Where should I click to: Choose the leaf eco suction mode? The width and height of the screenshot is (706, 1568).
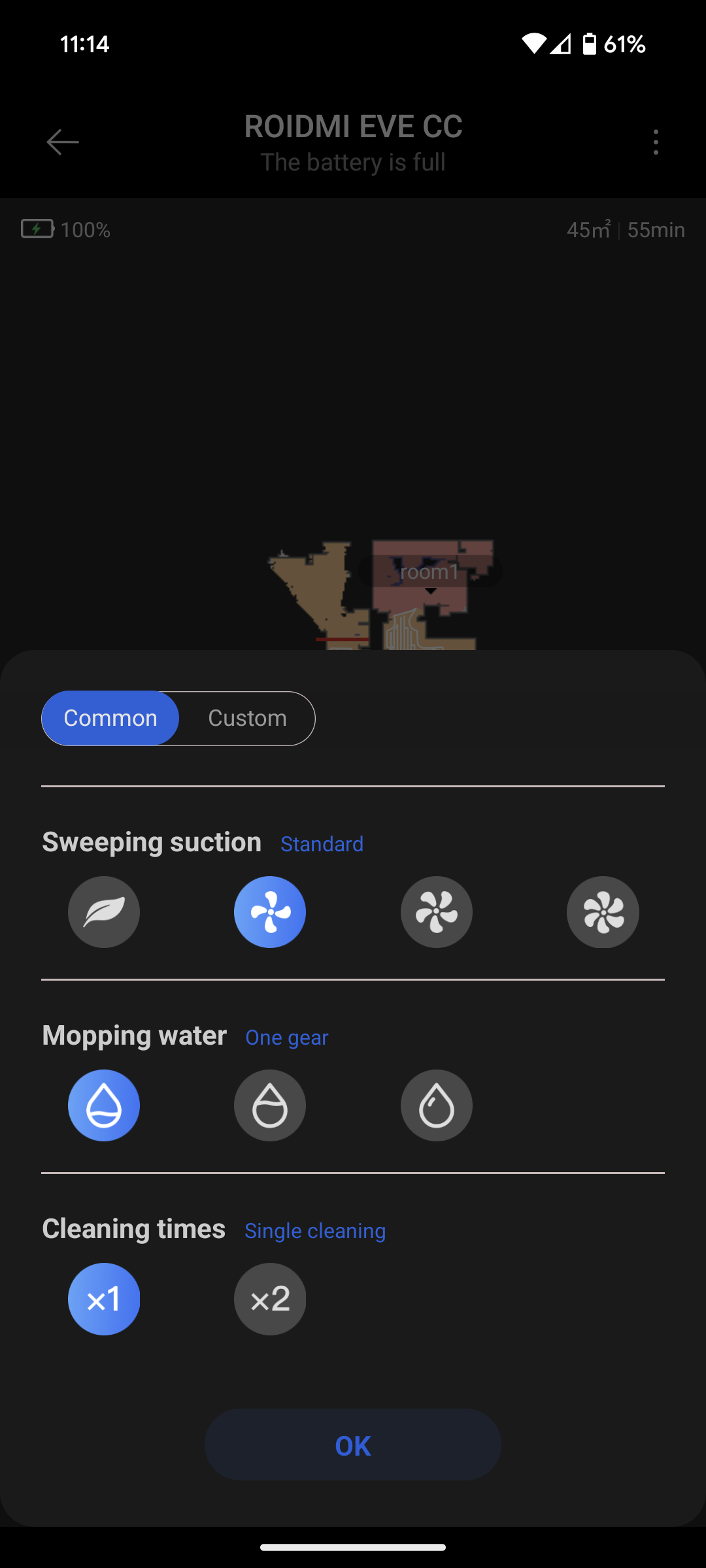coord(104,912)
